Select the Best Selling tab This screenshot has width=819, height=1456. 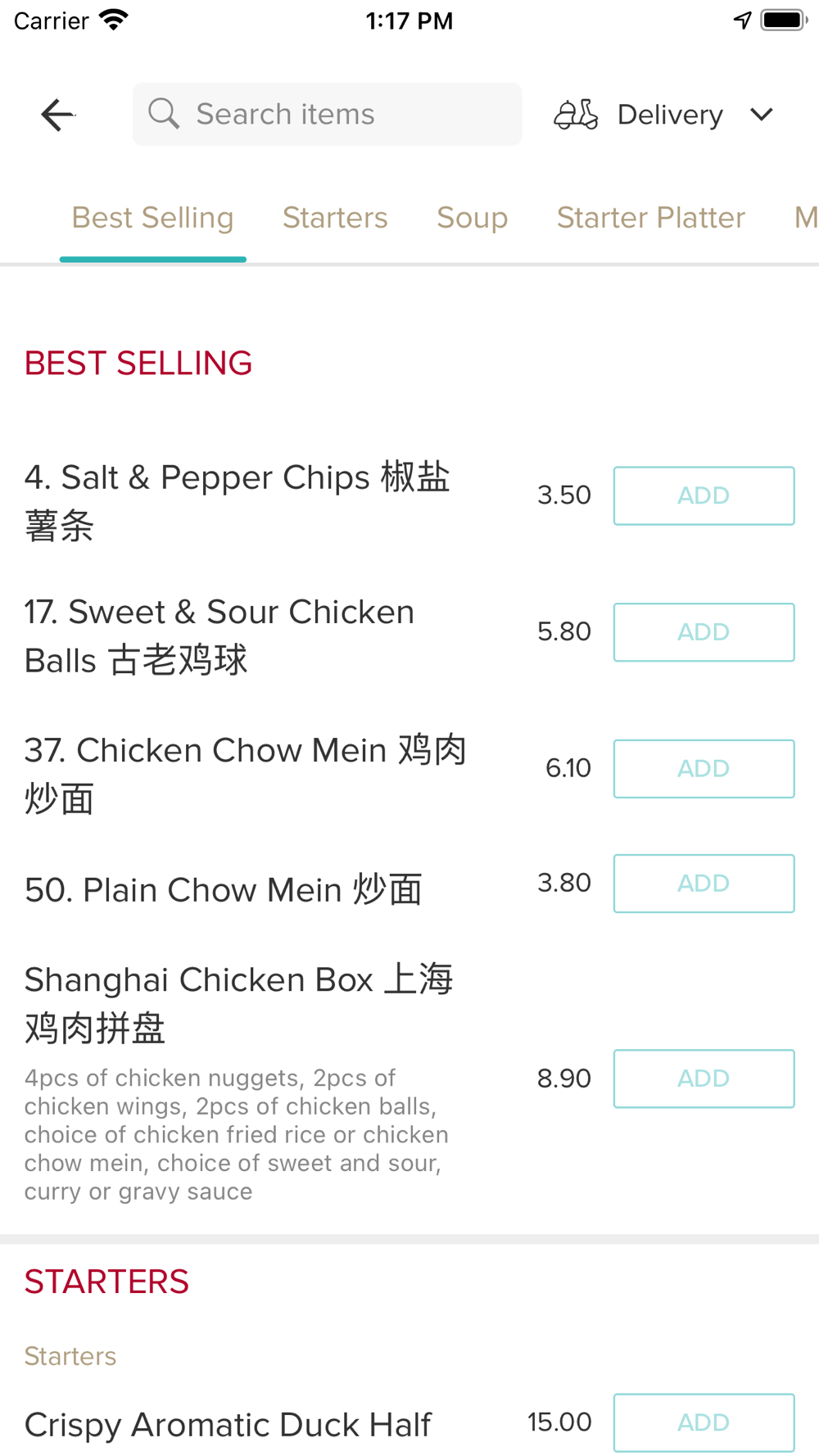[x=153, y=218]
